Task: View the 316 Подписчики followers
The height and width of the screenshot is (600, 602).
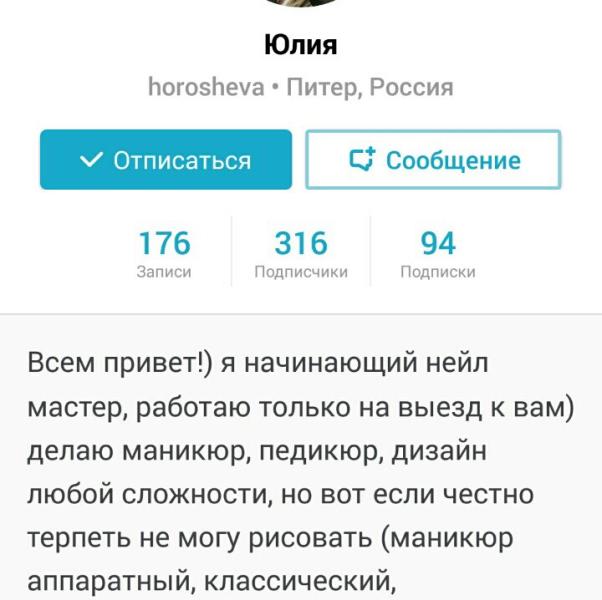Action: click(x=301, y=253)
